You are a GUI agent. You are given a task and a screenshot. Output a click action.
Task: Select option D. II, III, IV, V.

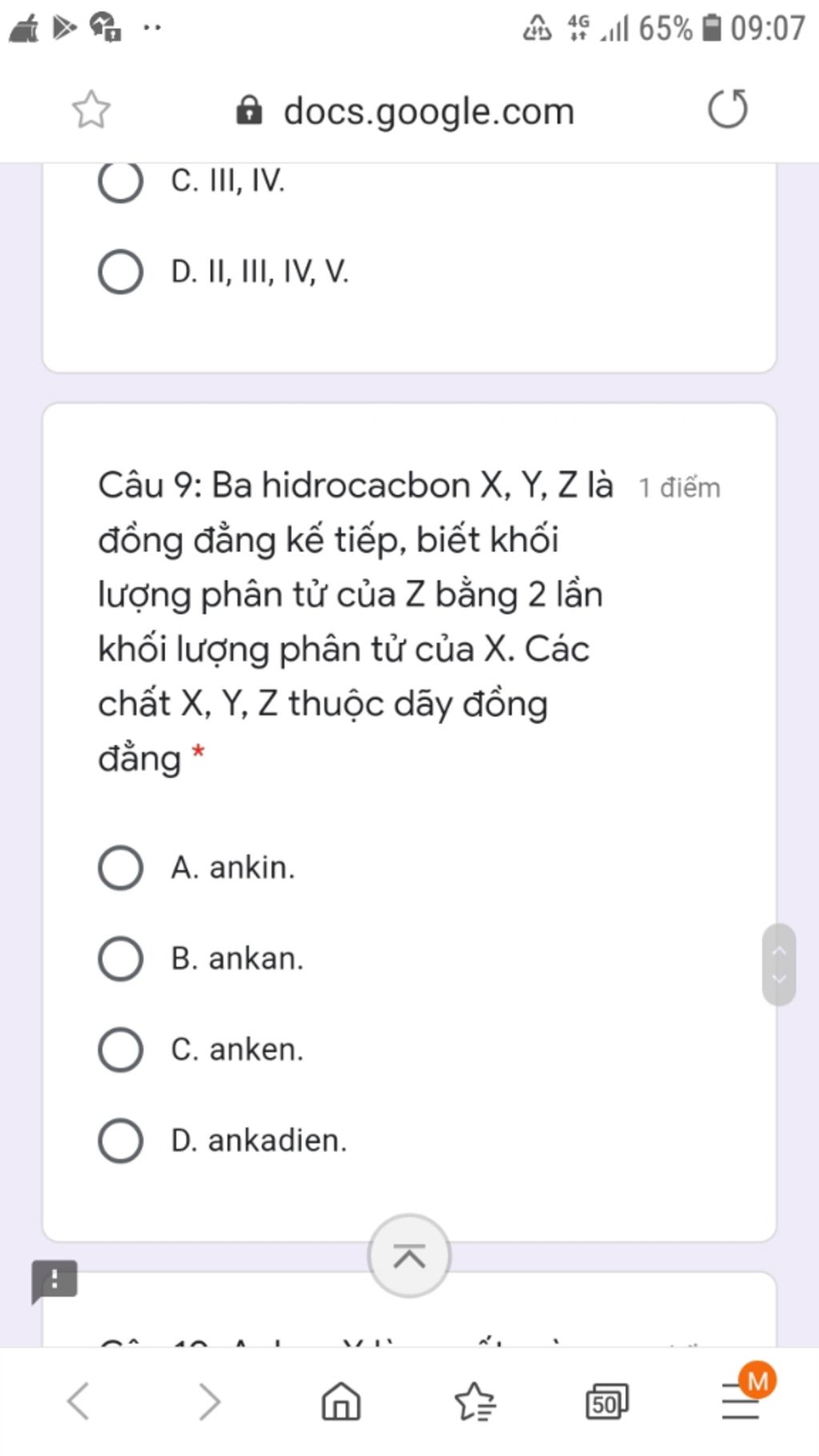pyautogui.click(x=121, y=272)
